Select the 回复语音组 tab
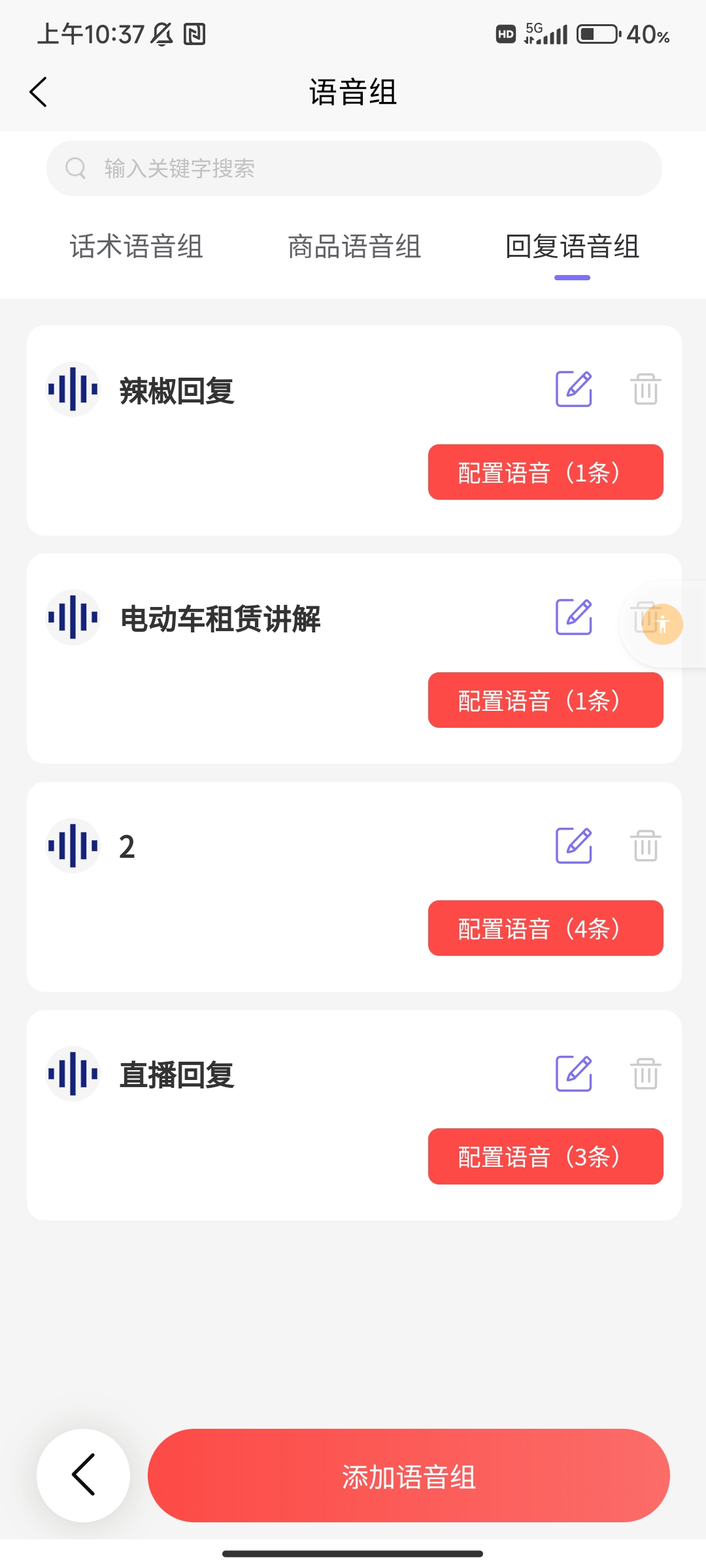 click(572, 247)
